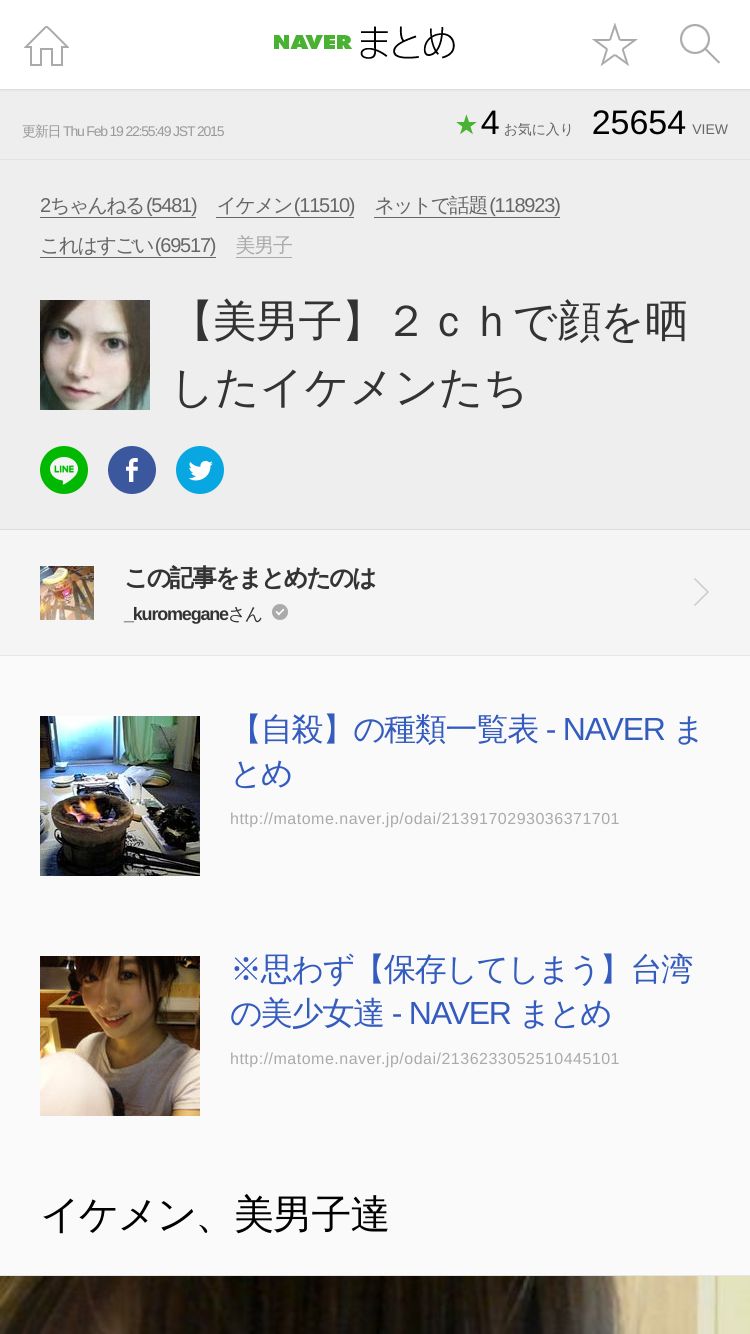
Task: Add this article to favorites with the star
Action: [614, 45]
